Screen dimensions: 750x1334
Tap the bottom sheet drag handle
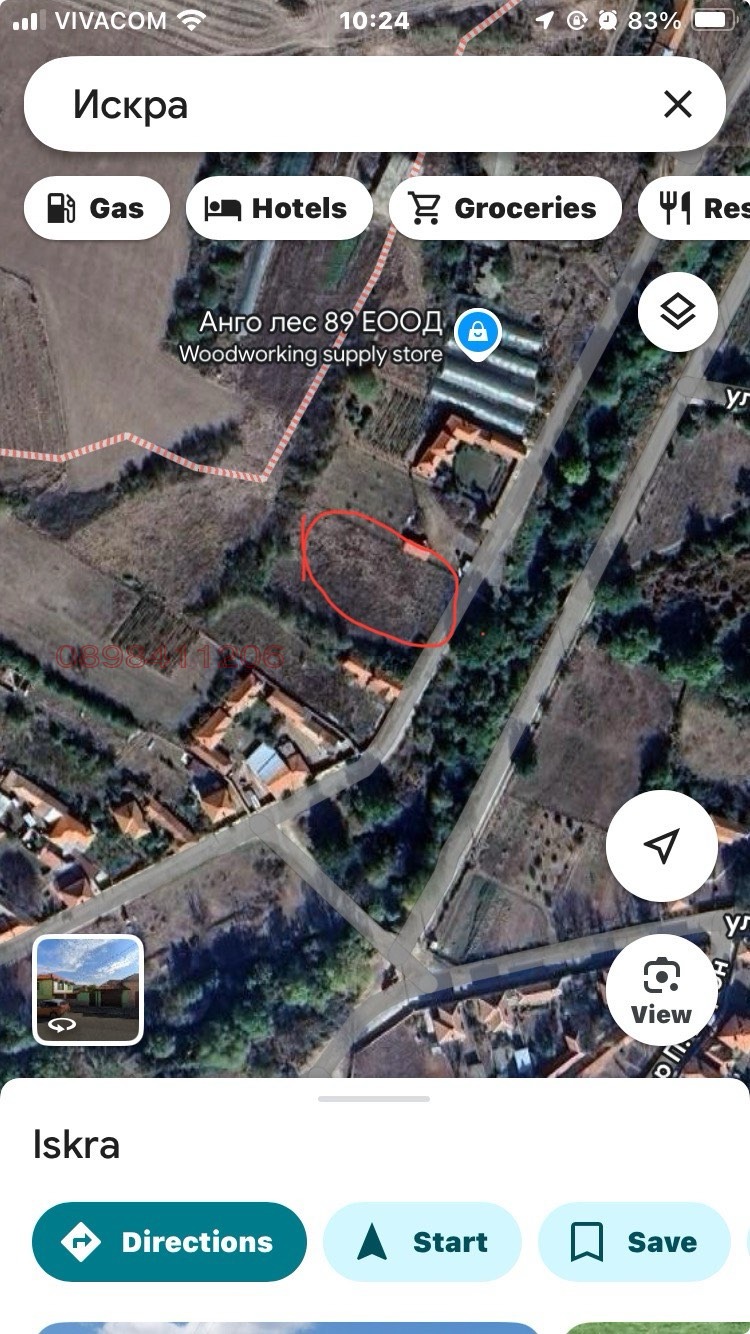[374, 1099]
